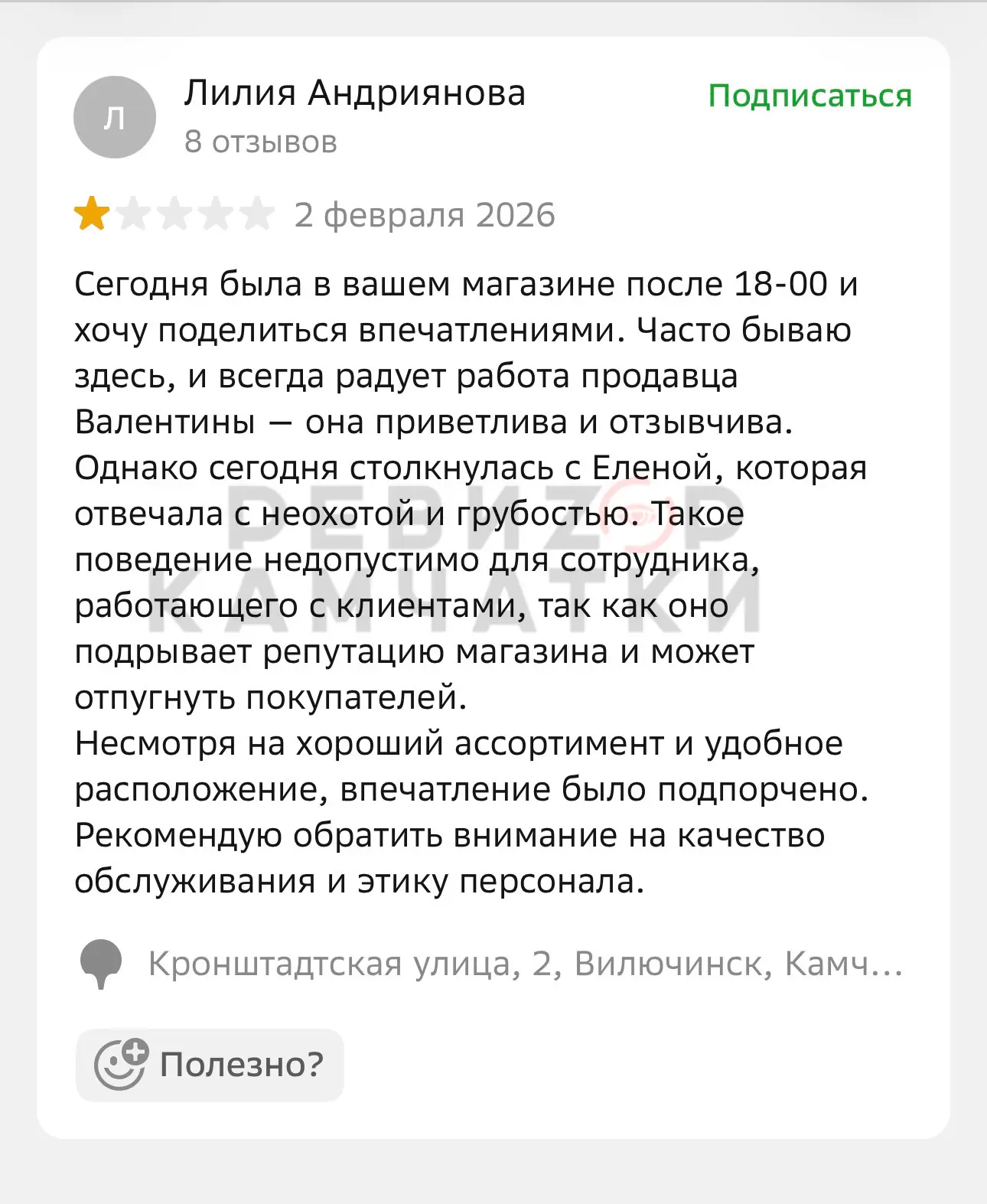The height and width of the screenshot is (1204, 987).
Task: Open Лилия Андриянова's profile avatar
Action: [x=115, y=117]
